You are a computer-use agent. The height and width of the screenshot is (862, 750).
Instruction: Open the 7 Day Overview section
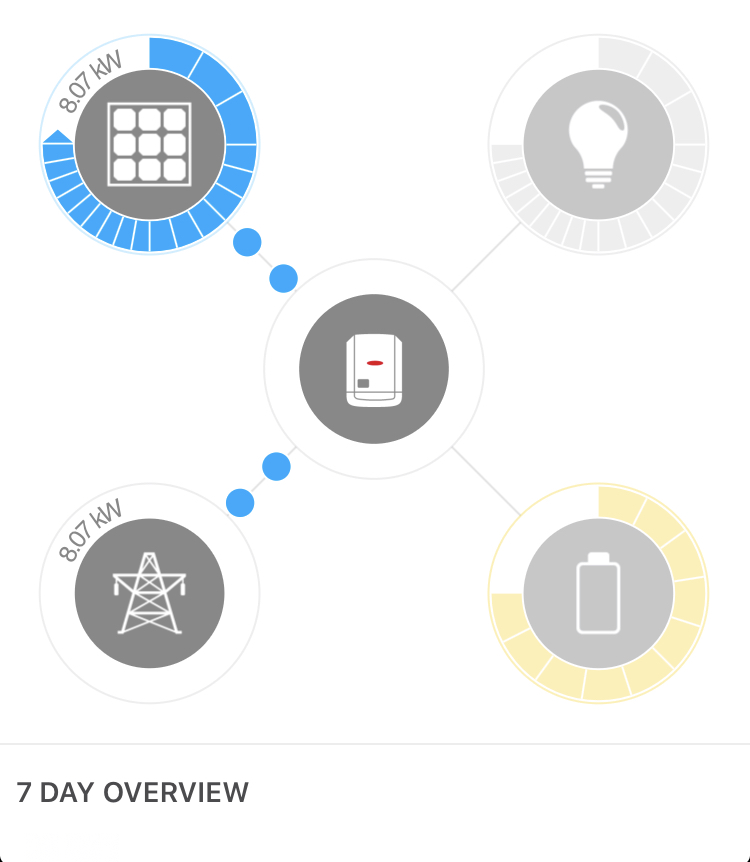tap(133, 793)
